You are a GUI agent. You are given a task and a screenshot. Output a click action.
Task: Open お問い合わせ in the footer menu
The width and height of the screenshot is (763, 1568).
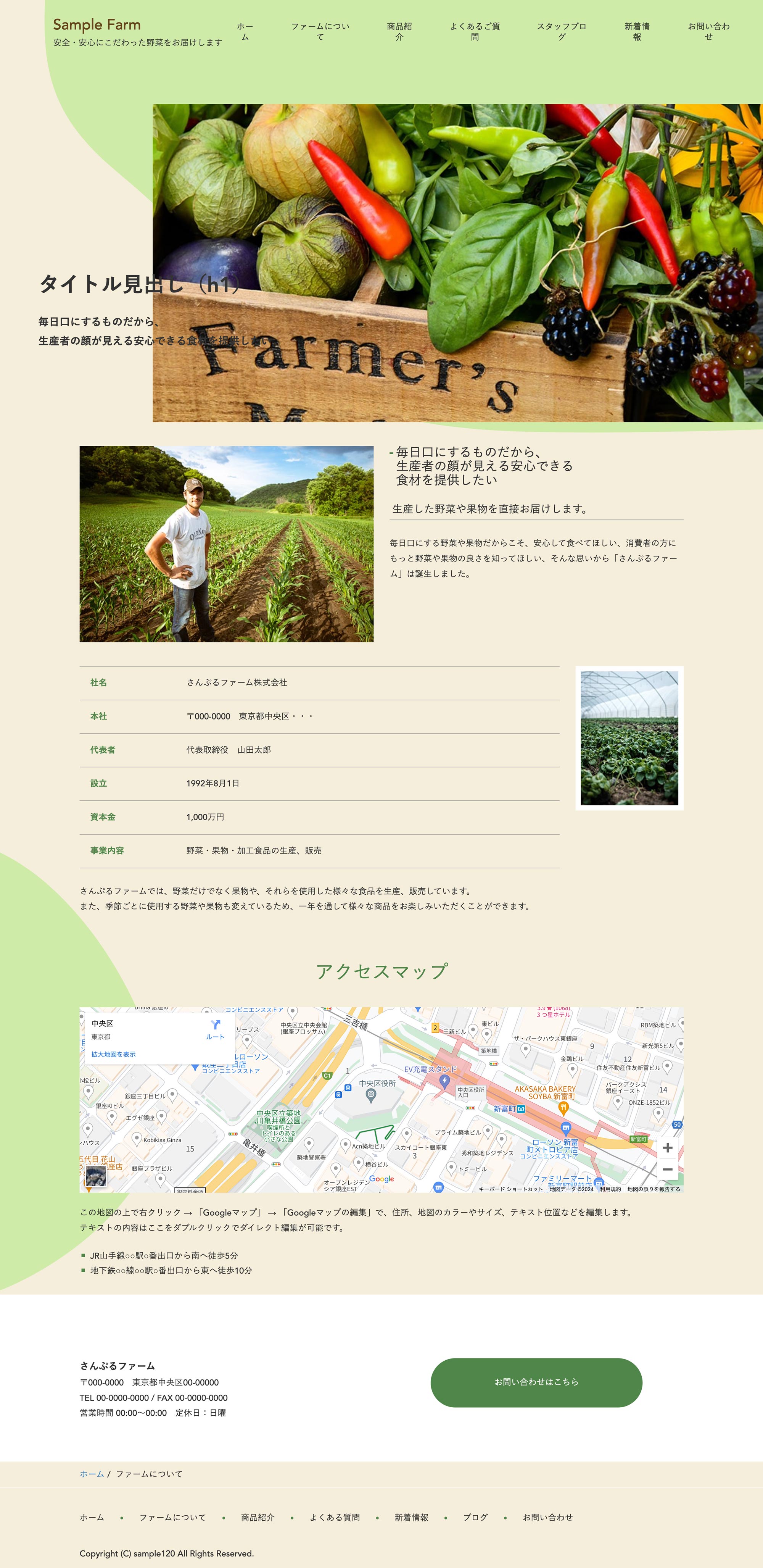click(547, 1517)
